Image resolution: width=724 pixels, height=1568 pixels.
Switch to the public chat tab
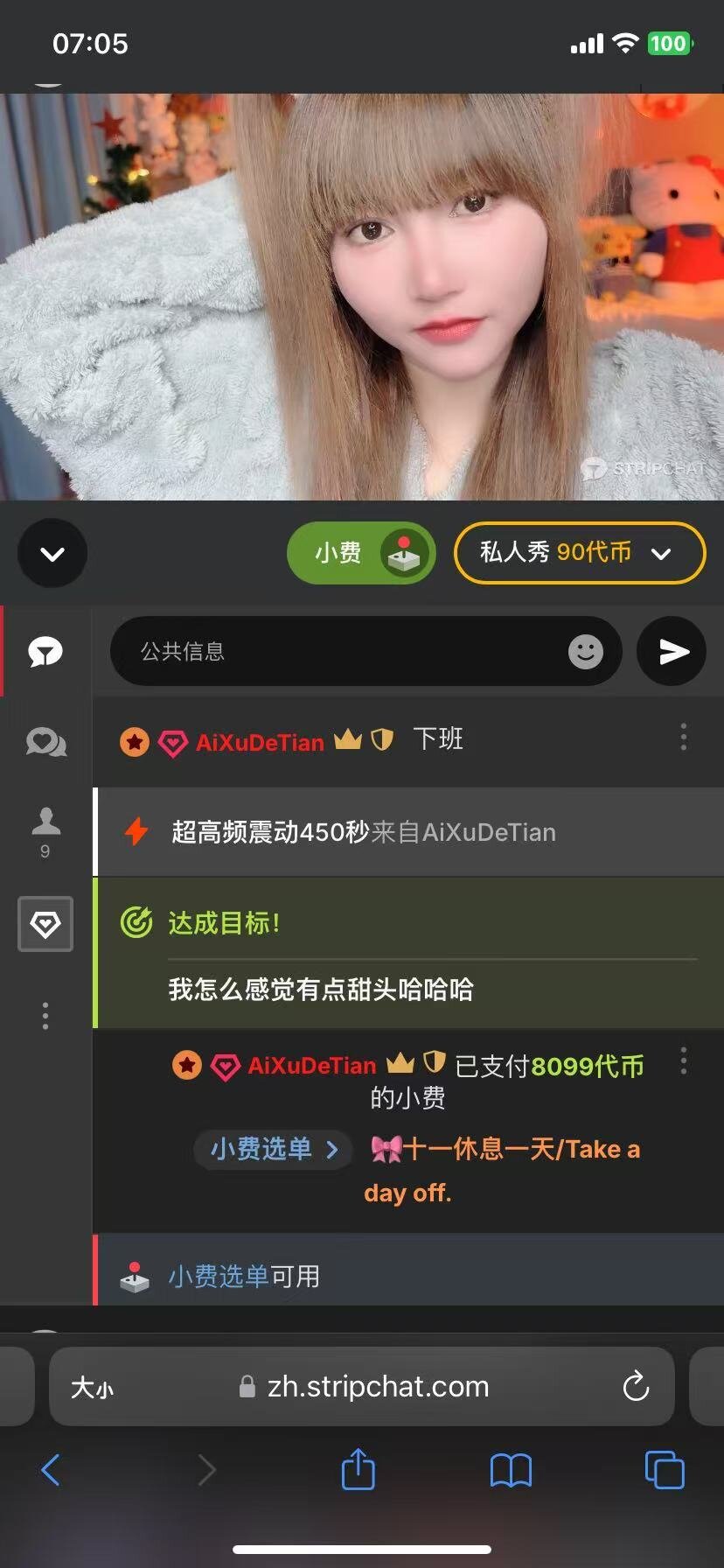[x=45, y=651]
